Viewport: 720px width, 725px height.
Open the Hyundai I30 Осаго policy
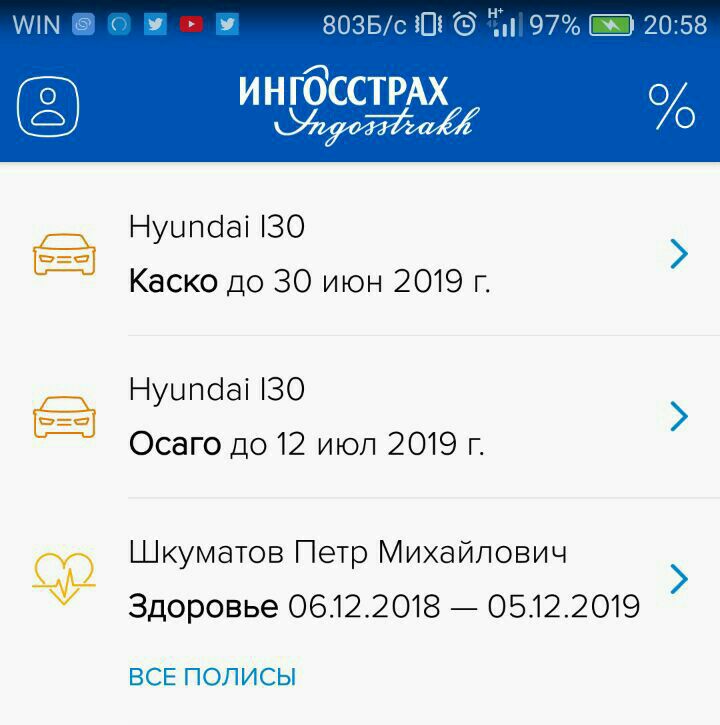360,416
